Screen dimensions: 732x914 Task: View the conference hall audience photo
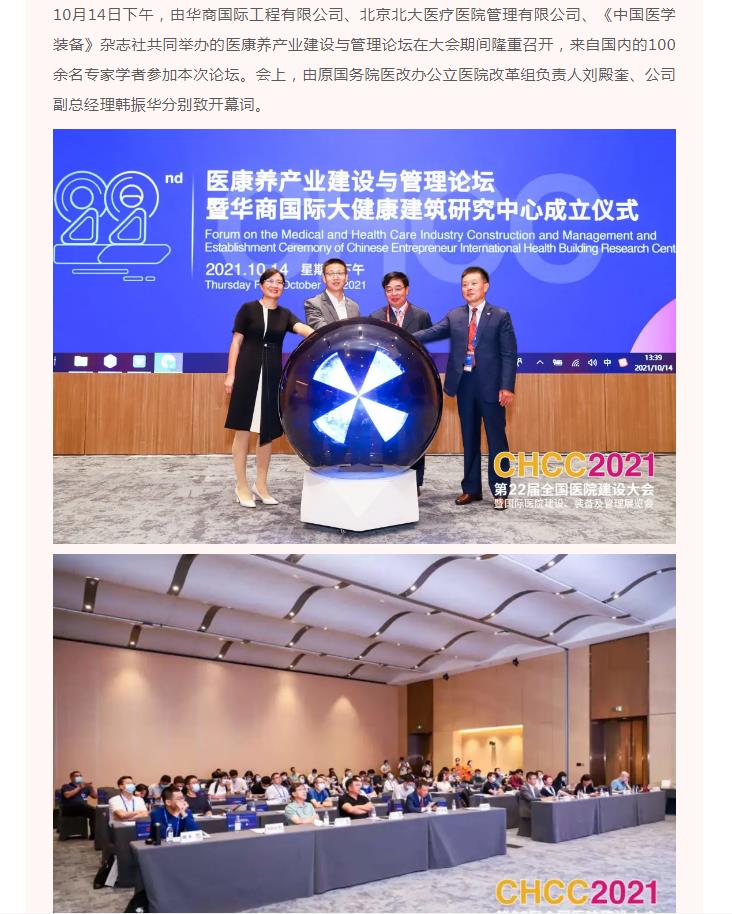pos(364,732)
